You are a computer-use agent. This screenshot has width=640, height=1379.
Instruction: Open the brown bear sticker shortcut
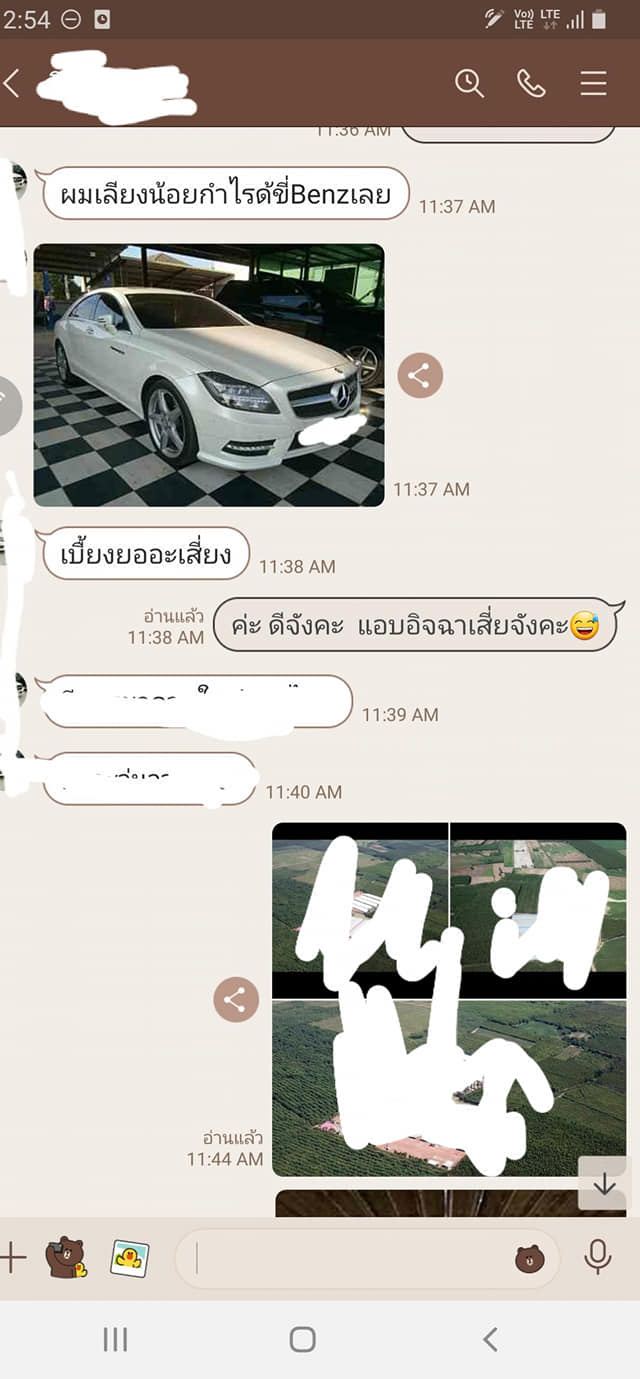click(66, 1257)
